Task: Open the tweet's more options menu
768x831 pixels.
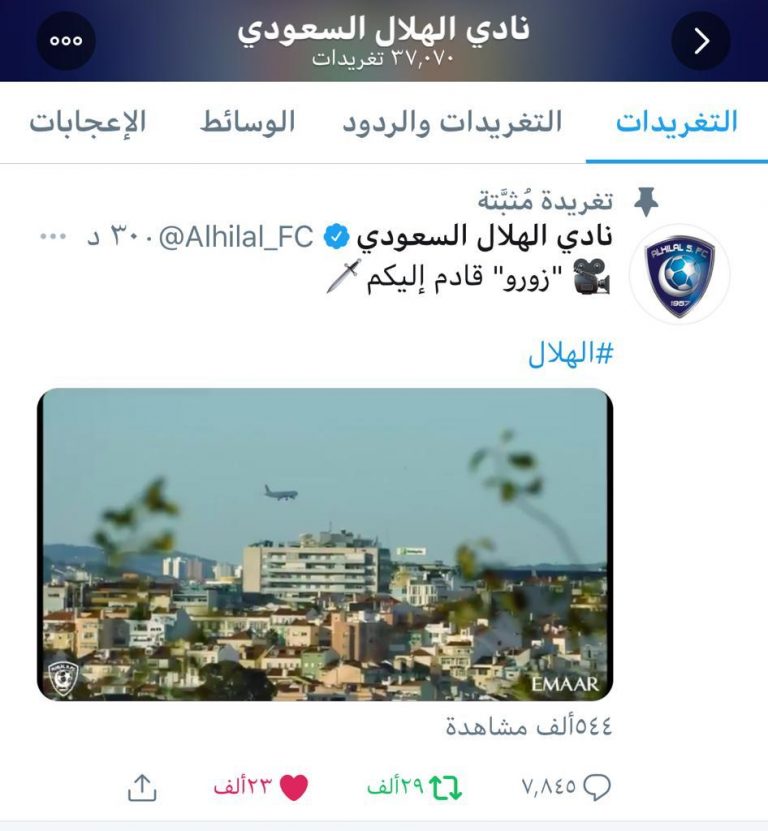Action: coord(52,237)
